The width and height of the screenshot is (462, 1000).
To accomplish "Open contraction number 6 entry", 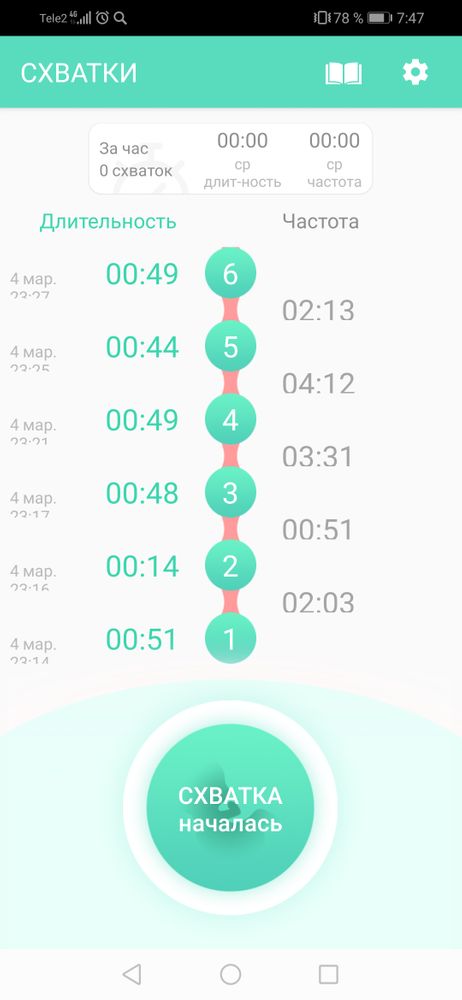I will pyautogui.click(x=230, y=274).
